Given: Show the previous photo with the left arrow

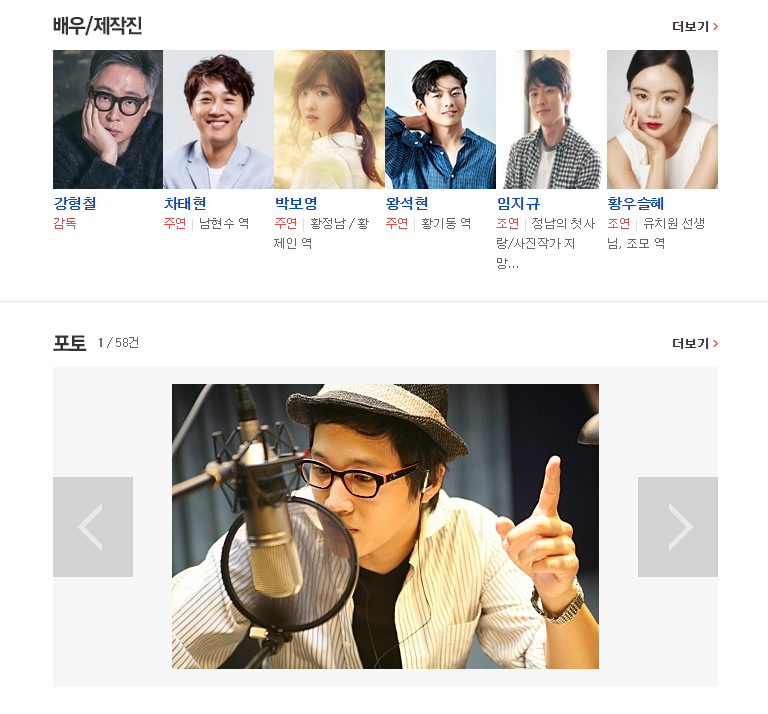Looking at the screenshot, I should [x=92, y=527].
